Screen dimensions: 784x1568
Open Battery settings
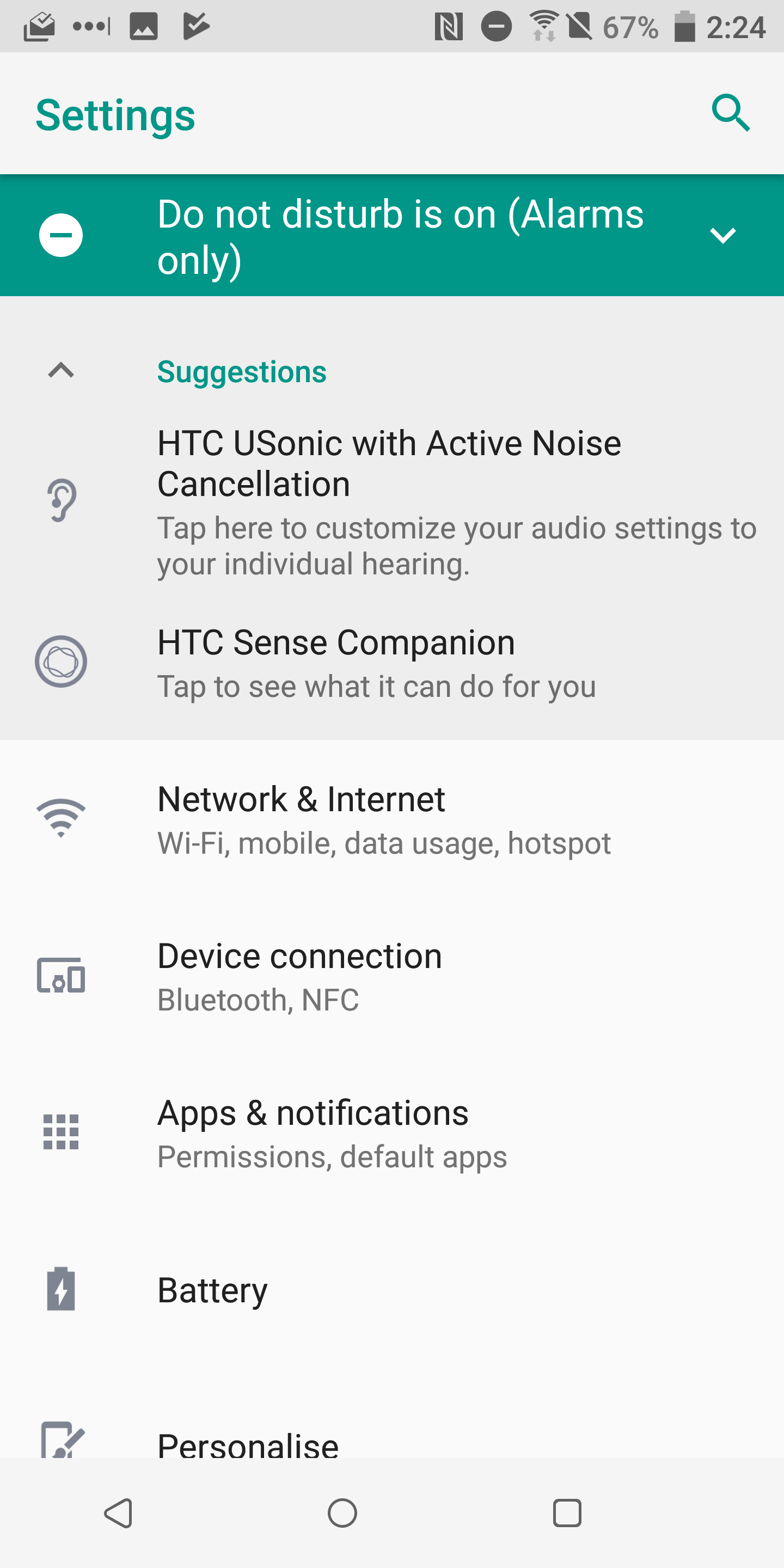pyautogui.click(x=392, y=1289)
